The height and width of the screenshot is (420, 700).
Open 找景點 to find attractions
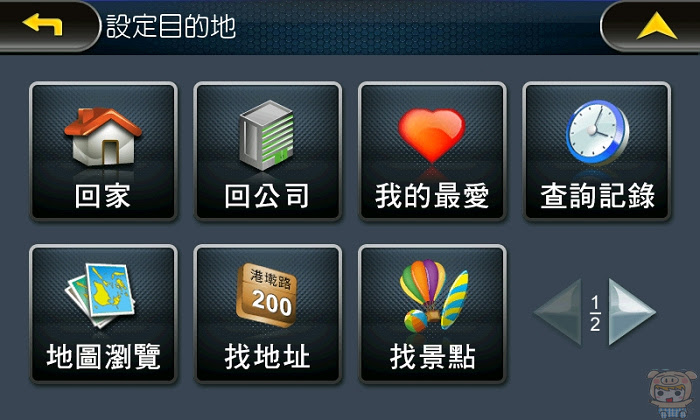[x=432, y=314]
